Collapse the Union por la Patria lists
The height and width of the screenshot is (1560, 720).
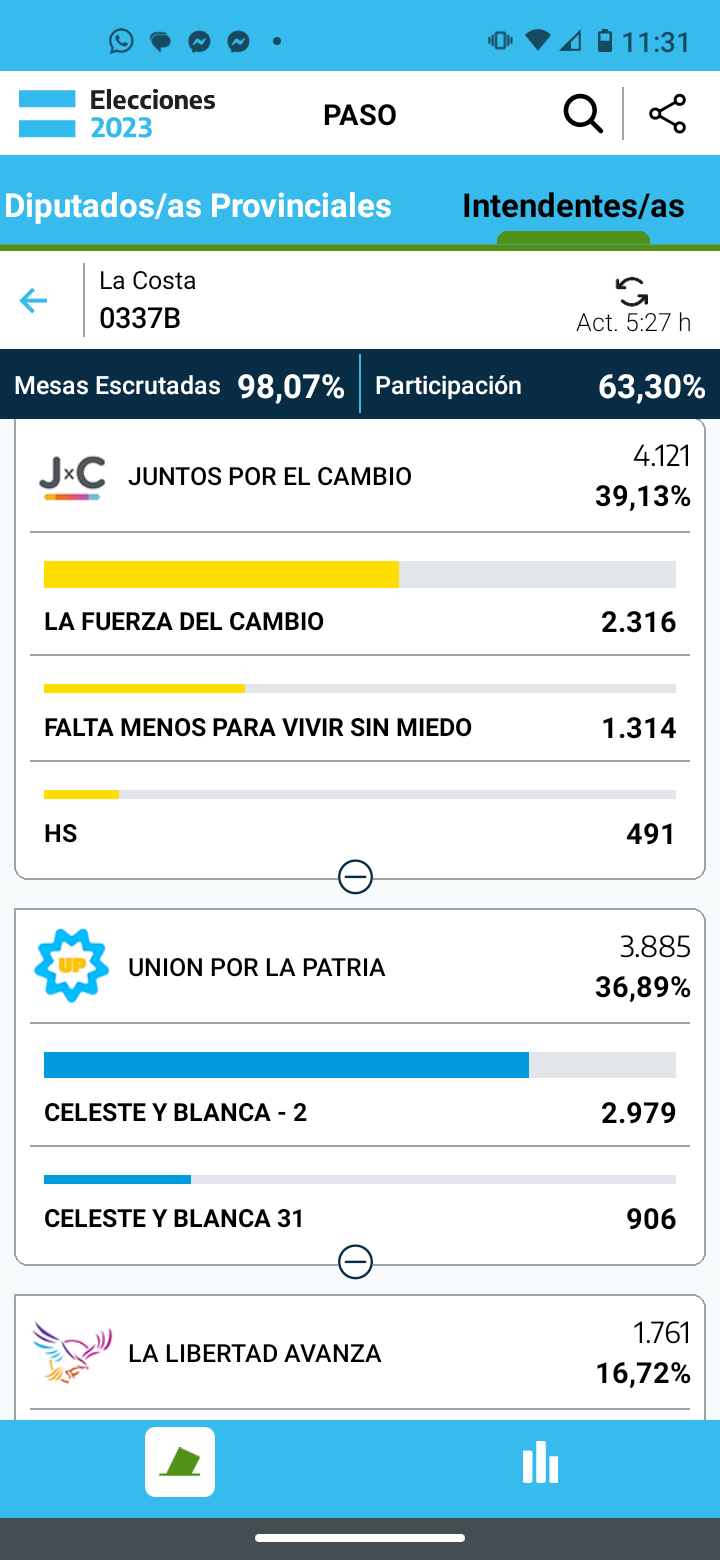click(356, 1262)
